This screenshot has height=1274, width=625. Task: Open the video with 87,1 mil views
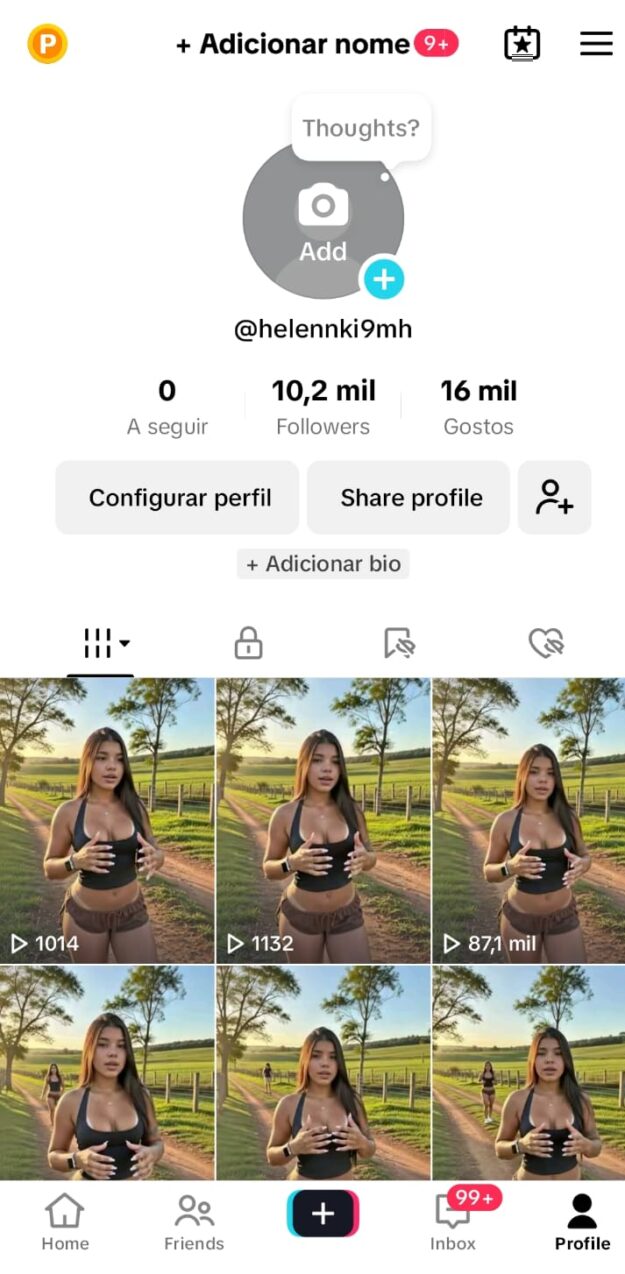pos(527,820)
